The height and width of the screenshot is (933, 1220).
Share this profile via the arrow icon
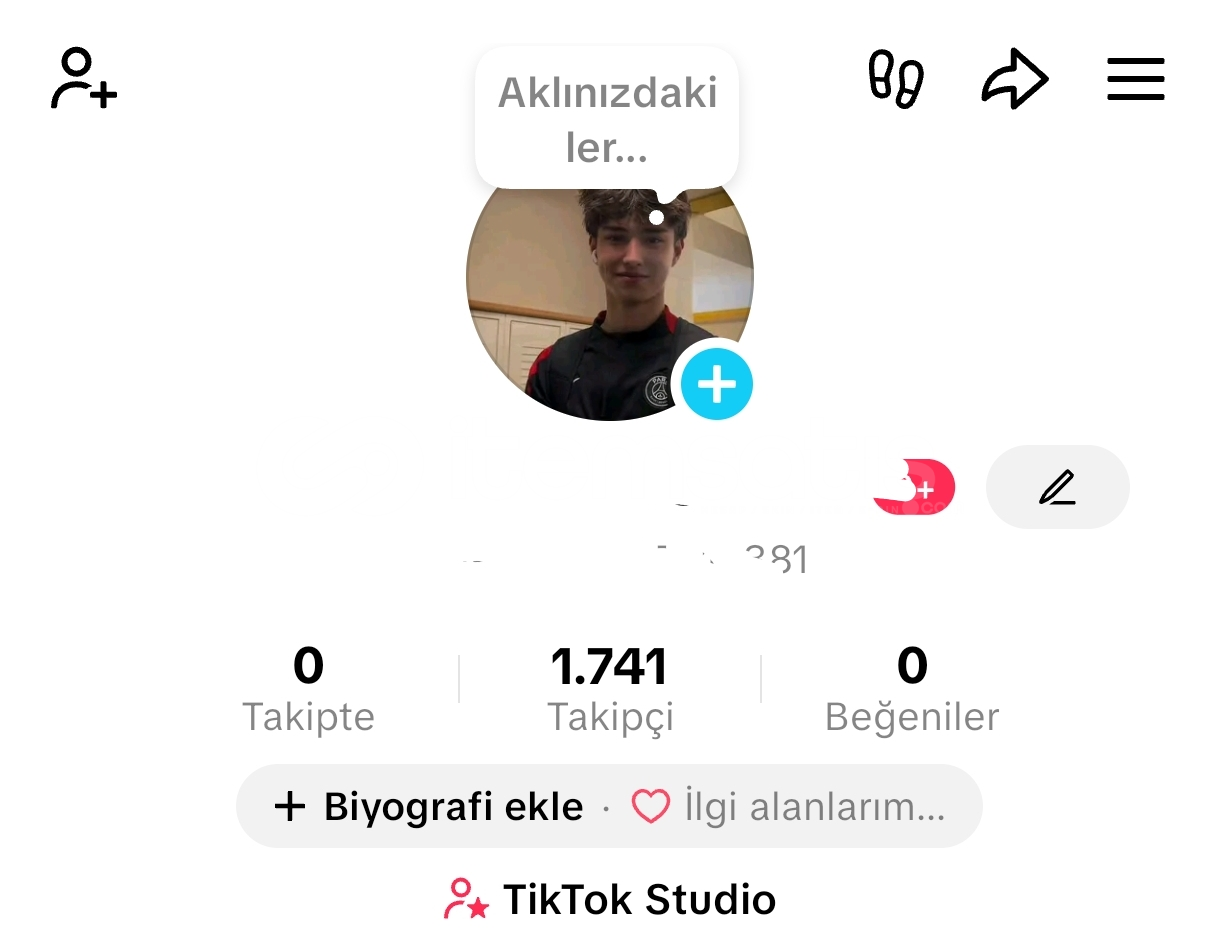pos(1014,79)
